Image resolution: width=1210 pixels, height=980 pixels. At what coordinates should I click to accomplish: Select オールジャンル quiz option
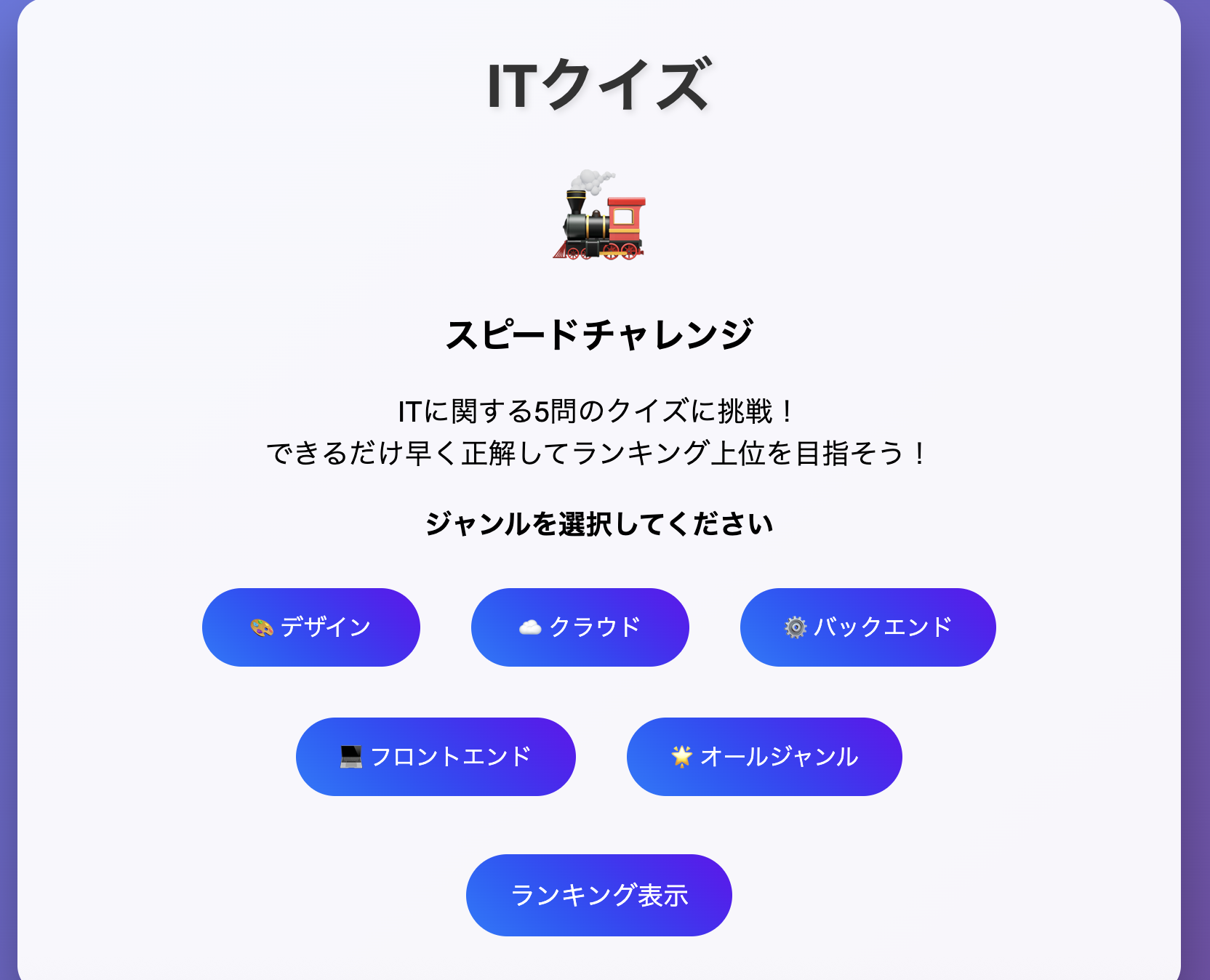click(764, 756)
